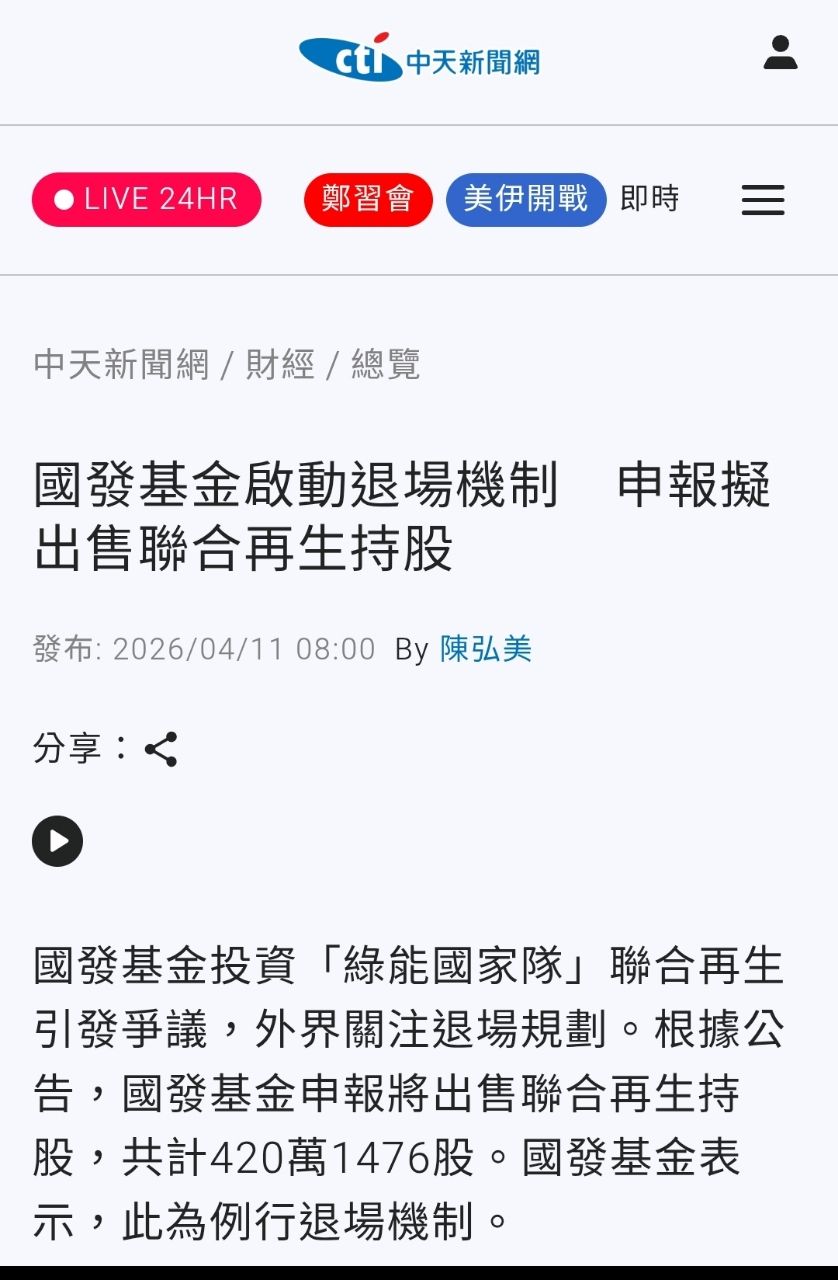This screenshot has width=838, height=1280.
Task: Open the 美伊開戰 topic chip
Action: [525, 199]
